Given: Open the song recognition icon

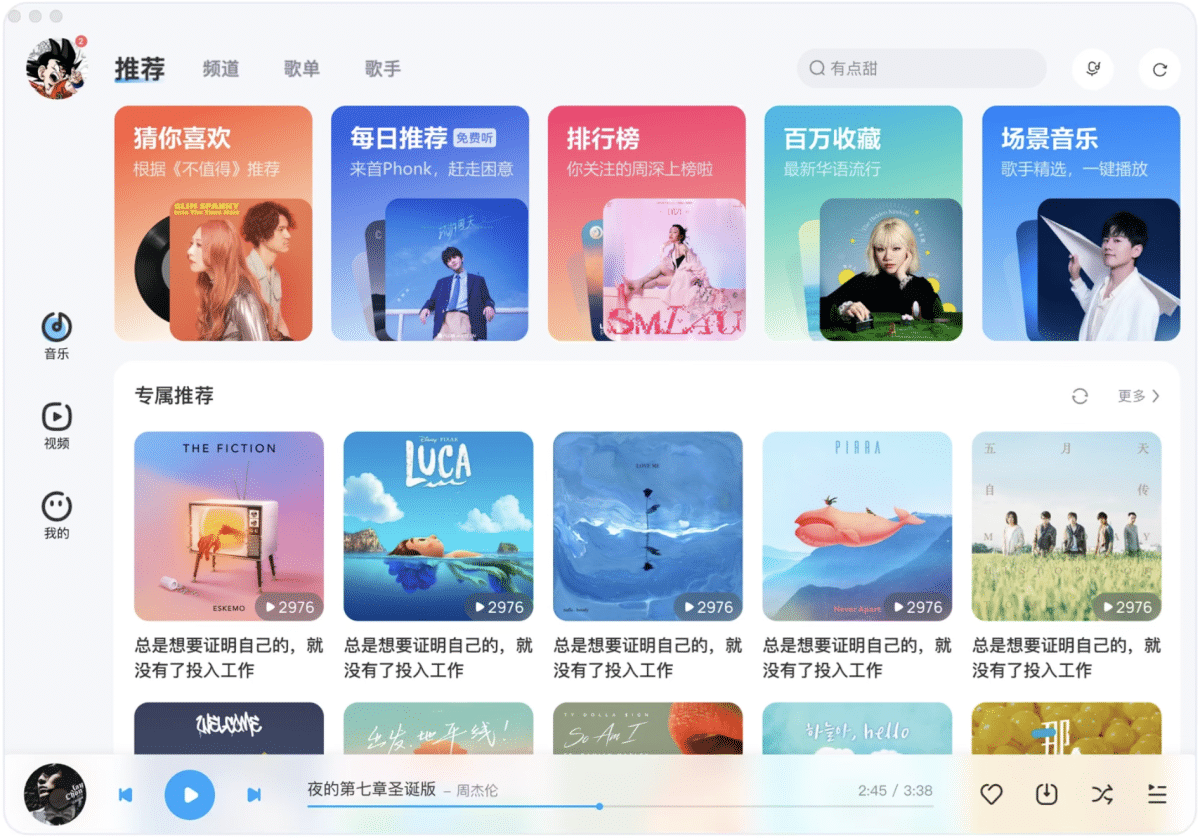Looking at the screenshot, I should pos(1093,69).
